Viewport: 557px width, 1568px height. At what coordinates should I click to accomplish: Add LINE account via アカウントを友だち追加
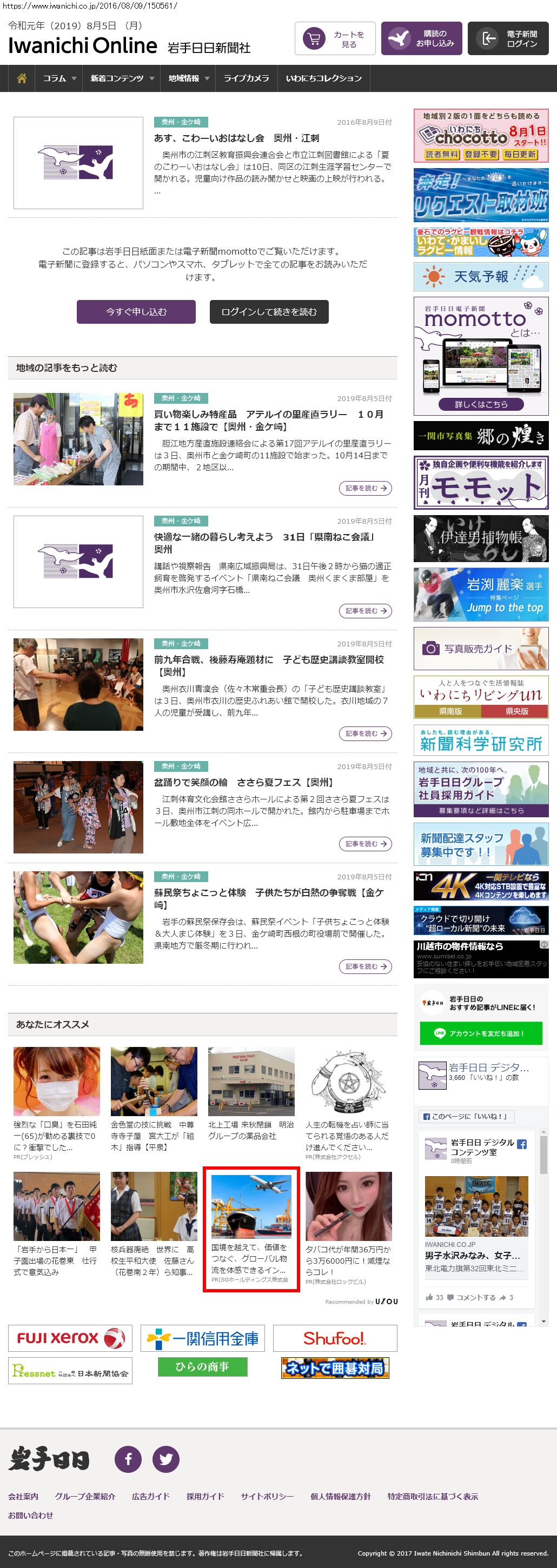(x=480, y=1033)
